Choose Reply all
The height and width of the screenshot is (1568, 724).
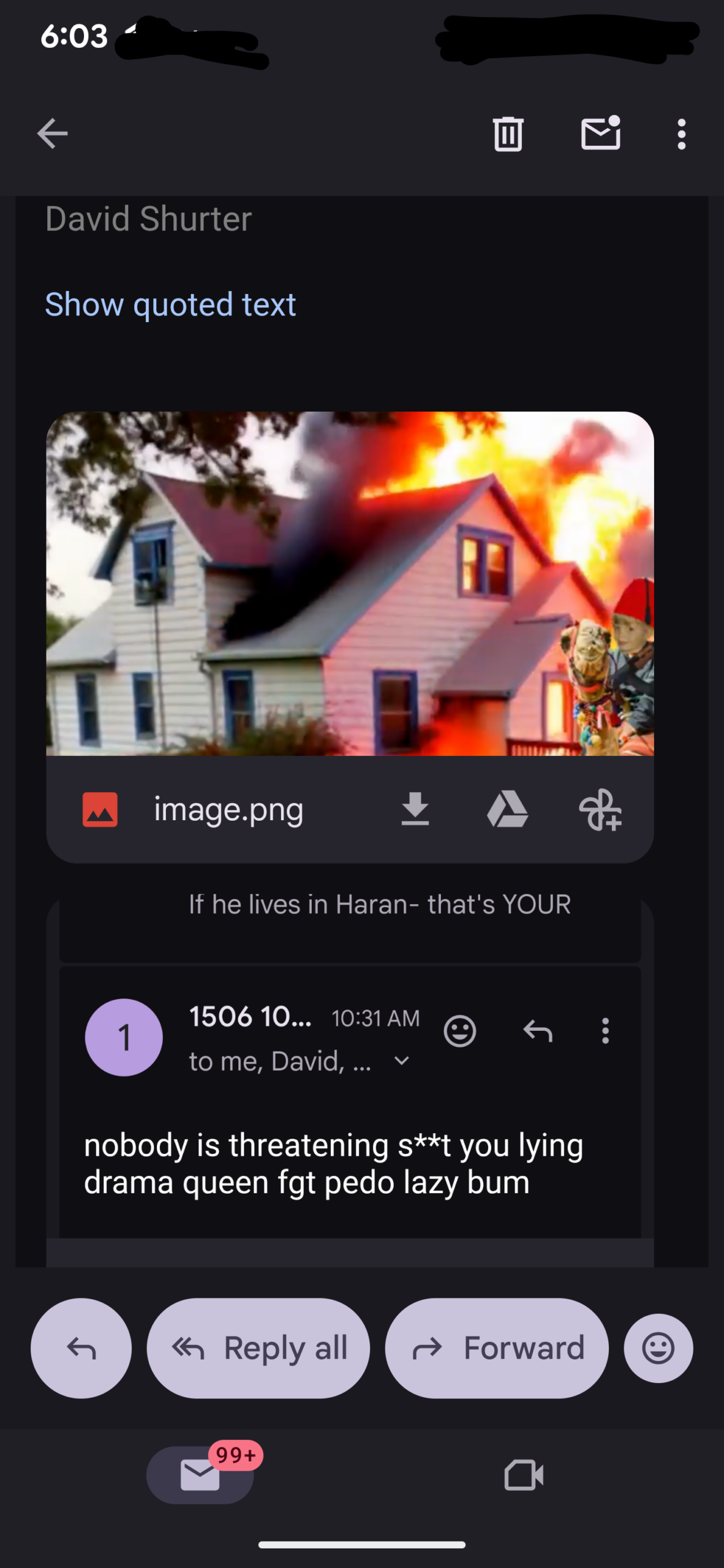point(258,1348)
